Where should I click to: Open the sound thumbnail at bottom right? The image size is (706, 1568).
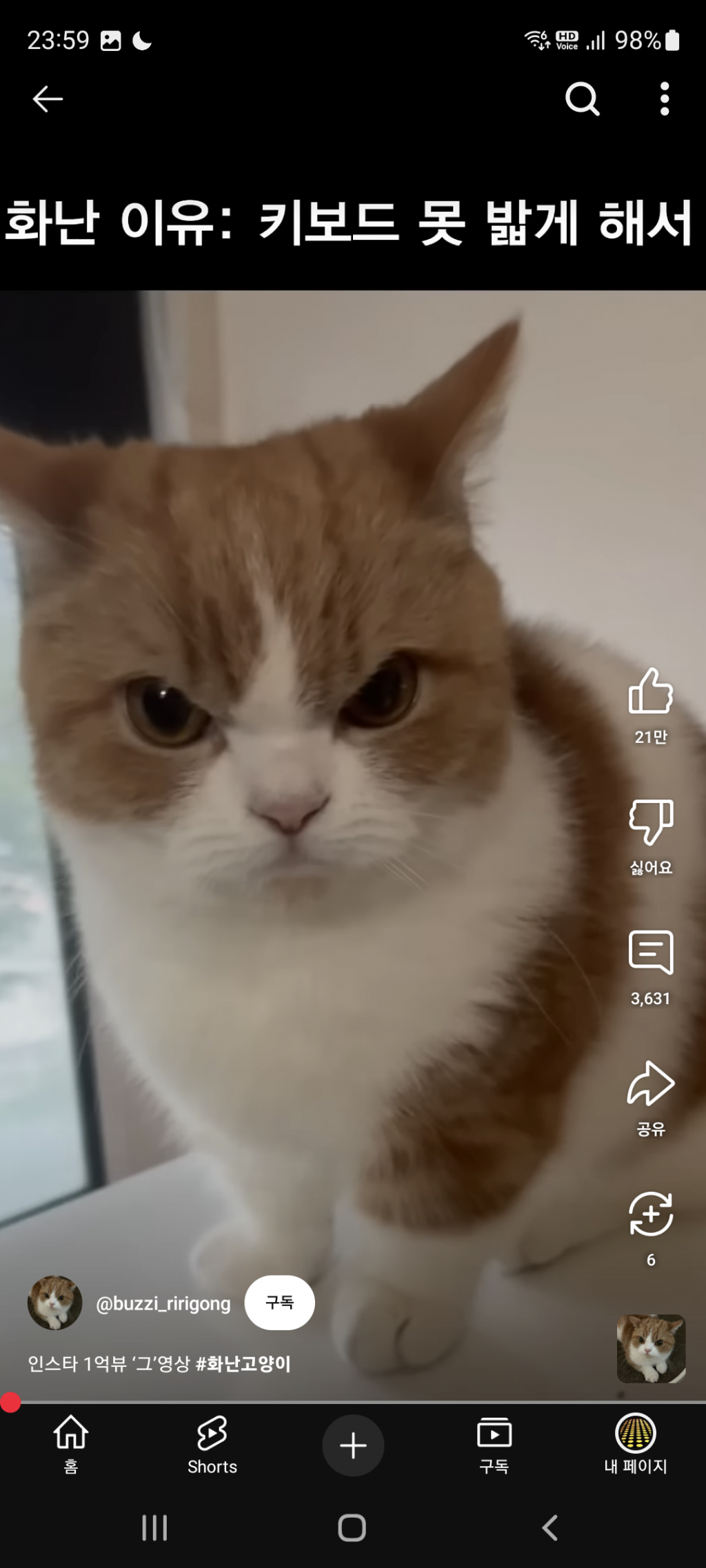click(x=650, y=1349)
